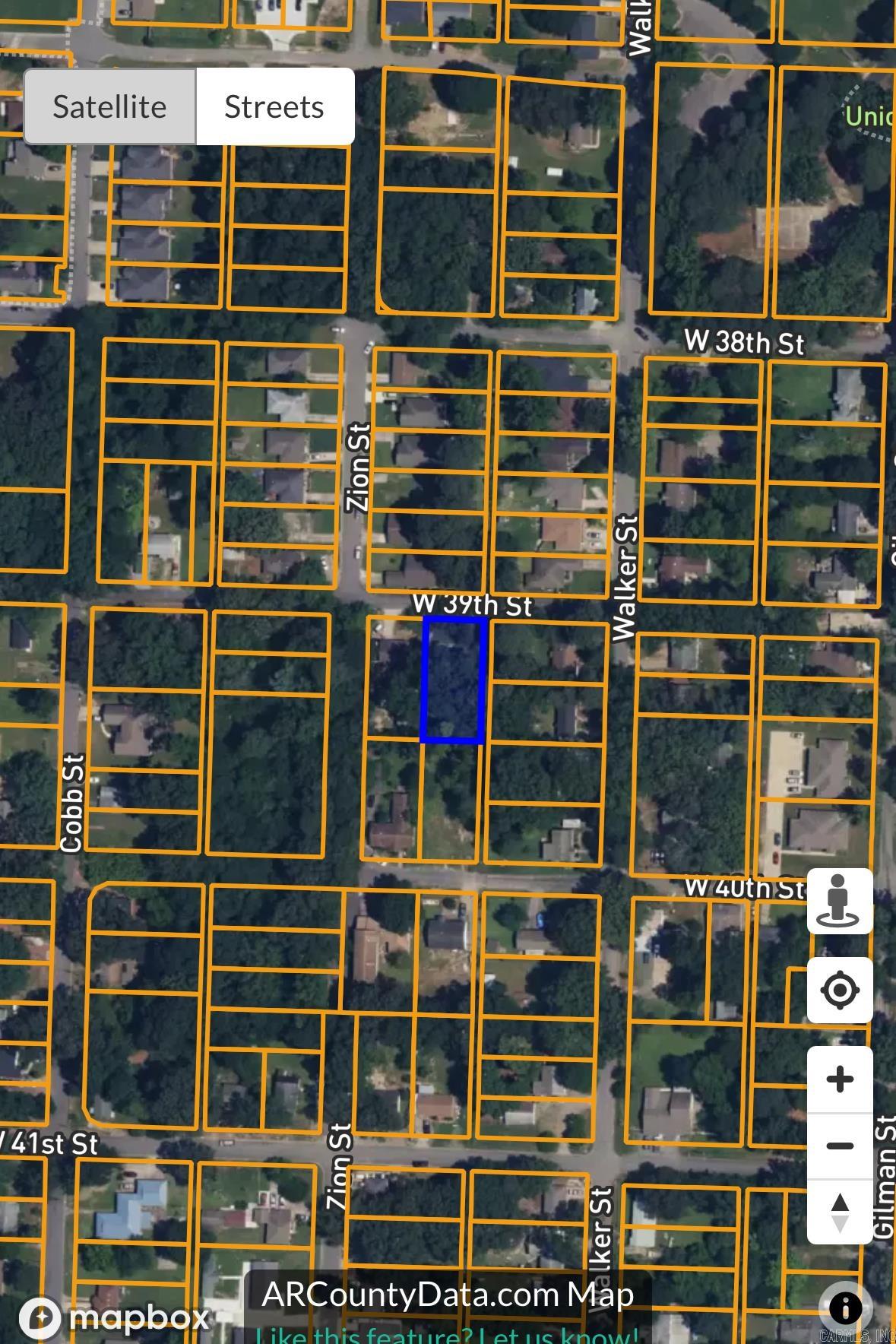
Task: Select the Street View pegman icon
Action: [x=839, y=899]
